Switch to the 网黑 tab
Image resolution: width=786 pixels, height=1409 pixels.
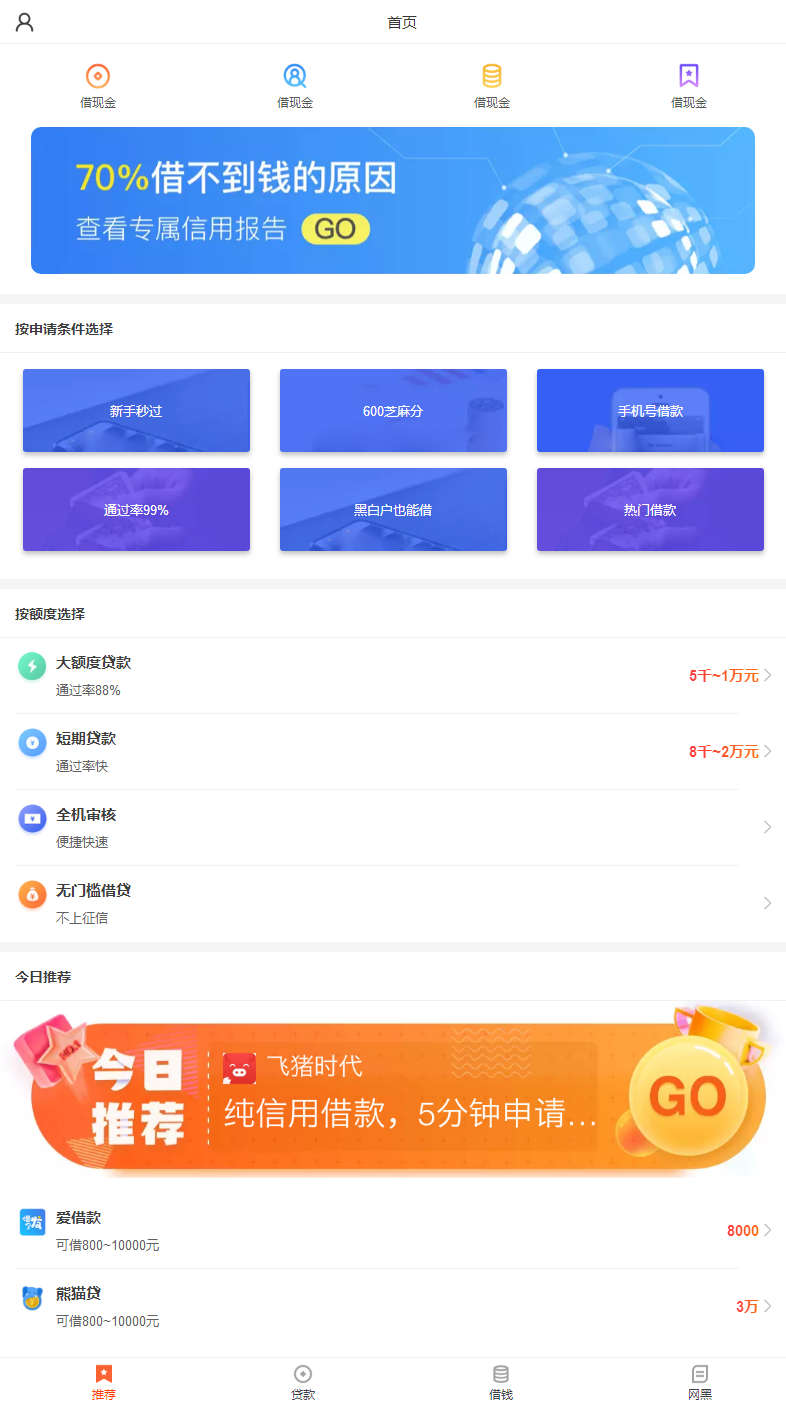point(700,1383)
